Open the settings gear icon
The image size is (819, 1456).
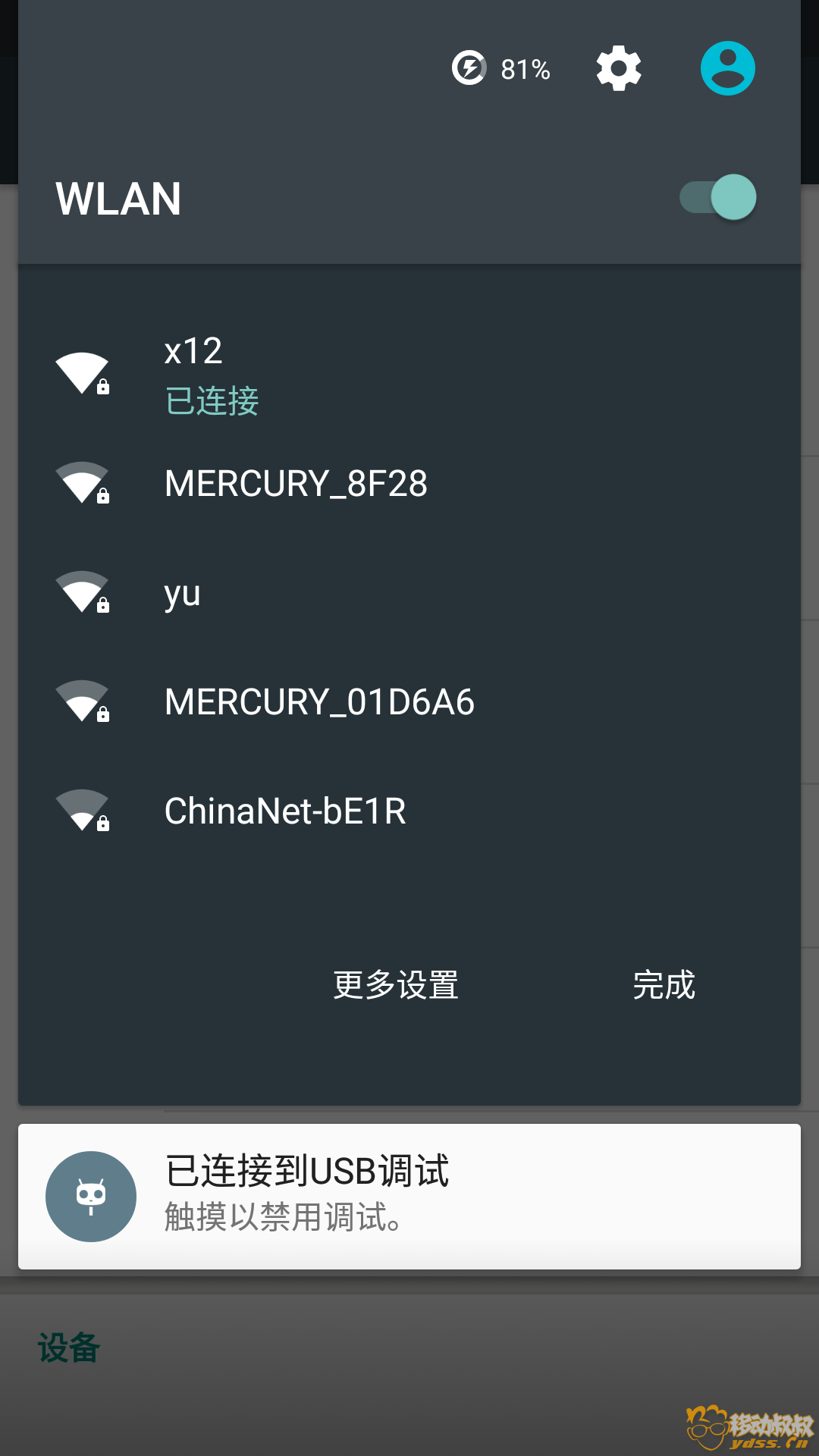pyautogui.click(x=619, y=68)
